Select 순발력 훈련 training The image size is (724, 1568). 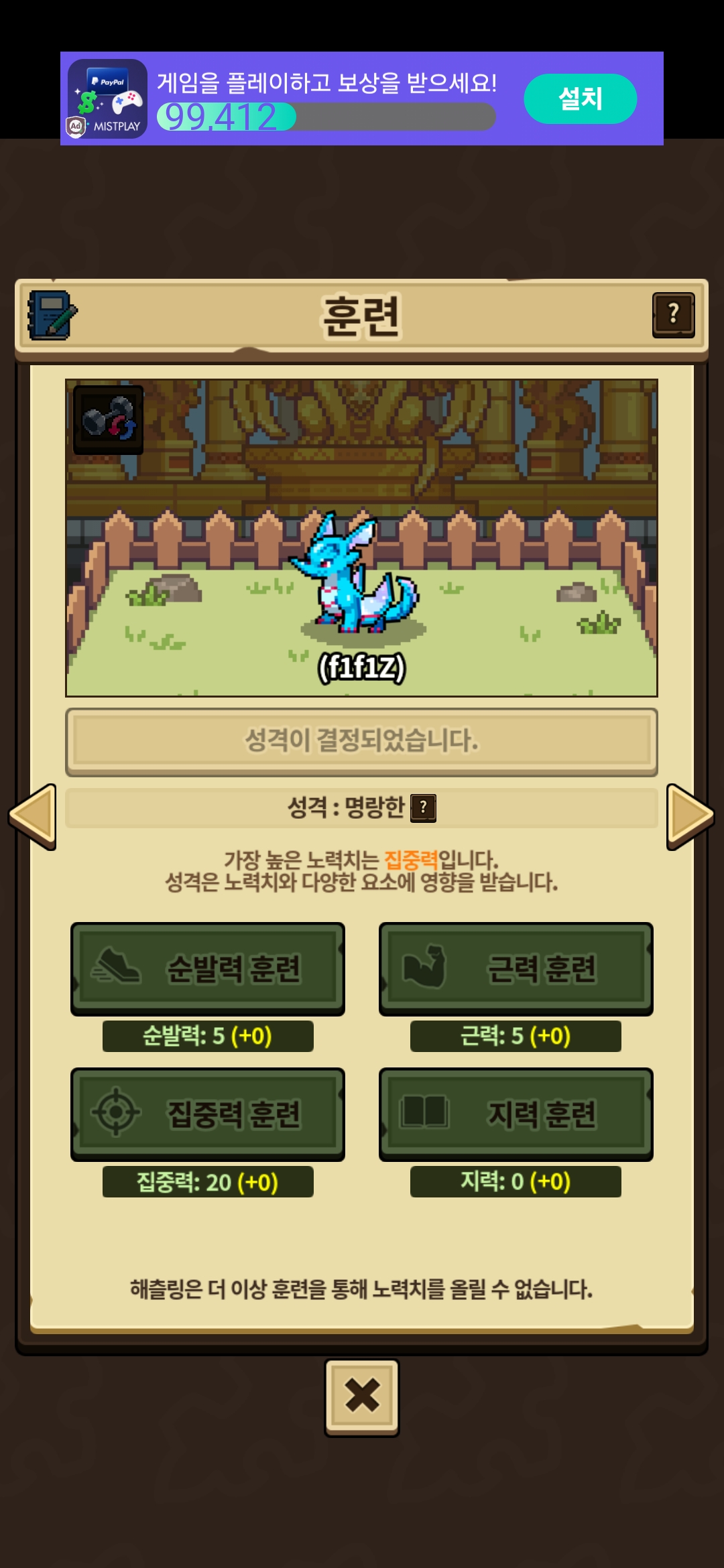coord(208,968)
